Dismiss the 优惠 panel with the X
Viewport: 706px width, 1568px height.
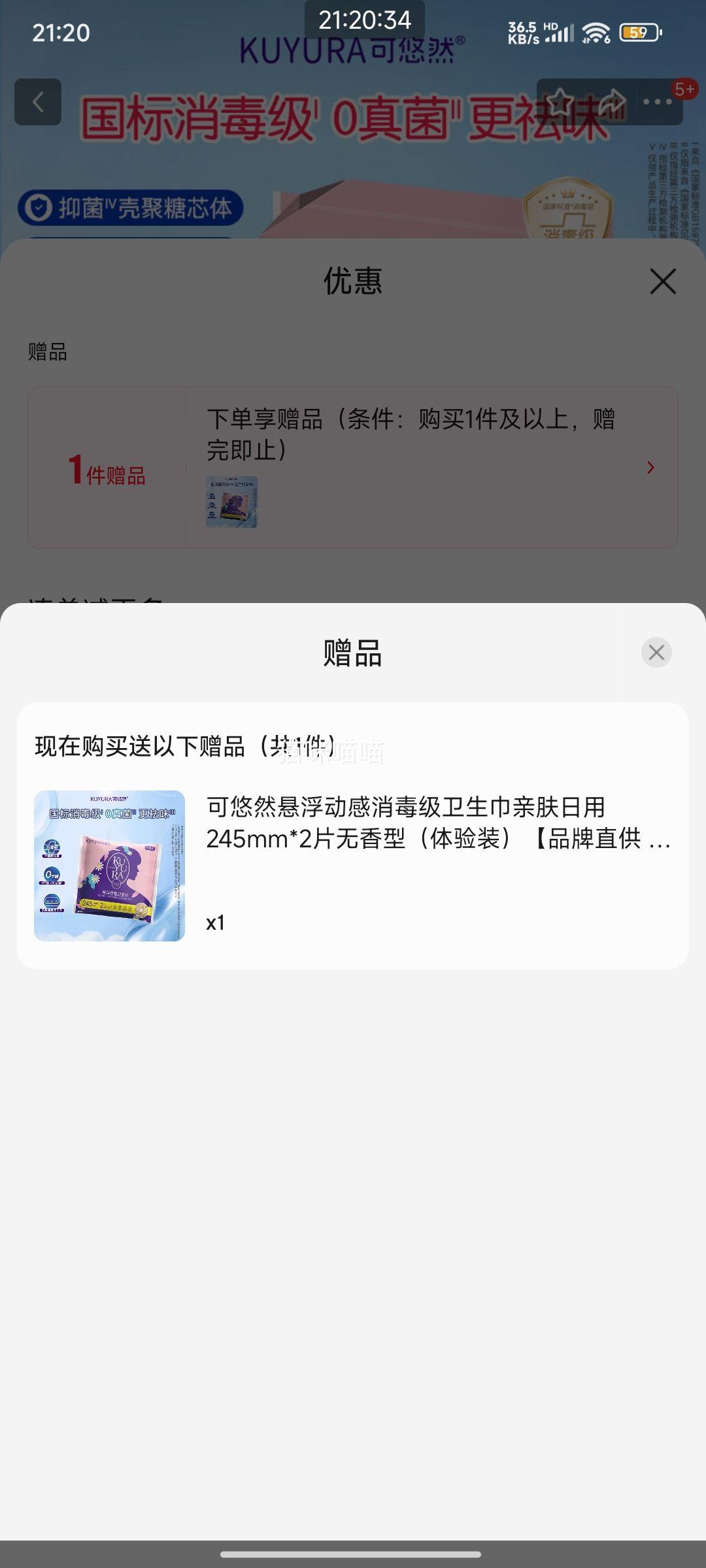click(663, 282)
